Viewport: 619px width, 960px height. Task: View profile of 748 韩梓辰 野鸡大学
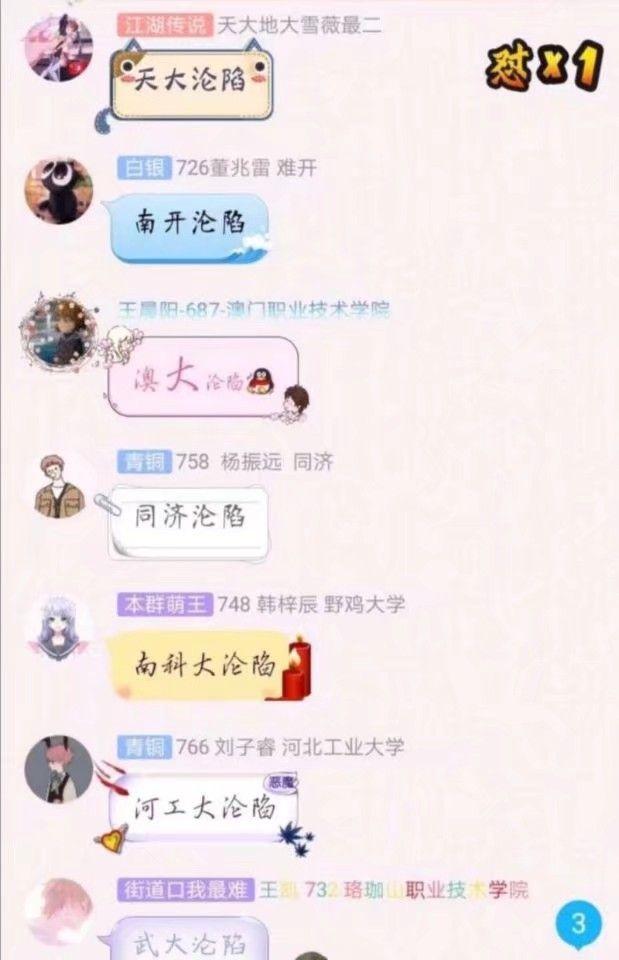coord(58,628)
